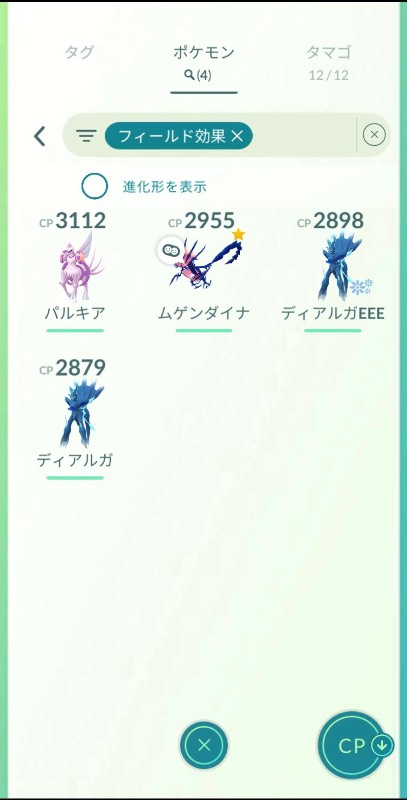Go back with the left arrow
This screenshot has height=800, width=407.
pos(40,136)
